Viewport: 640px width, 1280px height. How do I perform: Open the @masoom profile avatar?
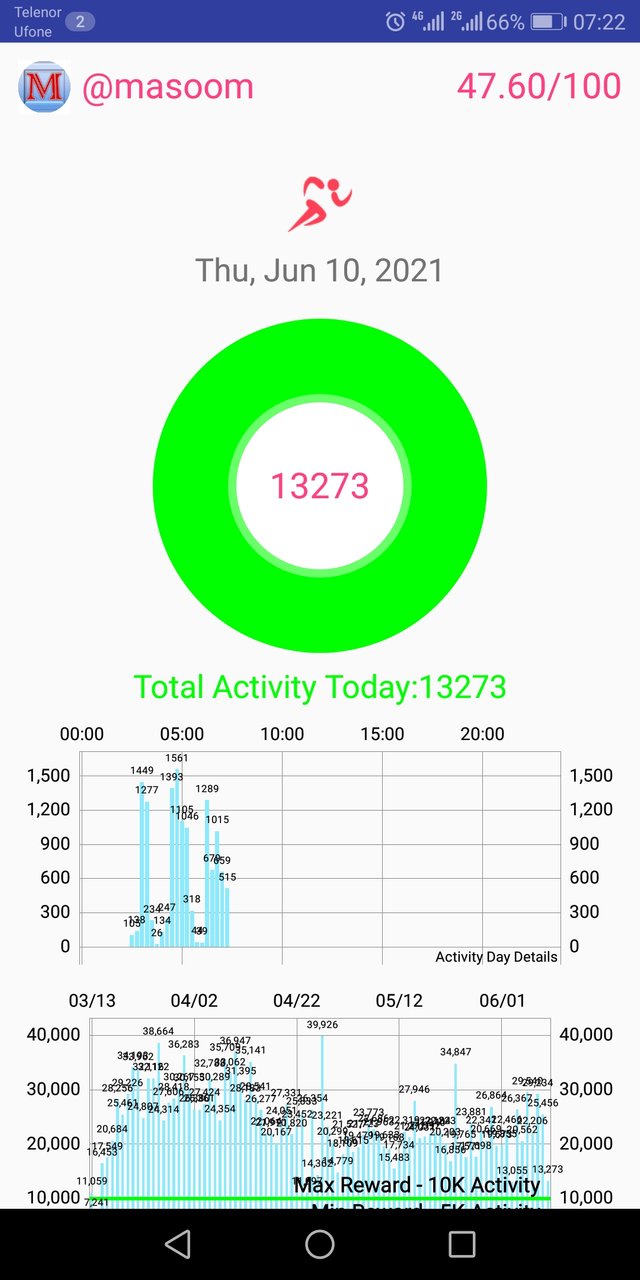coord(44,86)
